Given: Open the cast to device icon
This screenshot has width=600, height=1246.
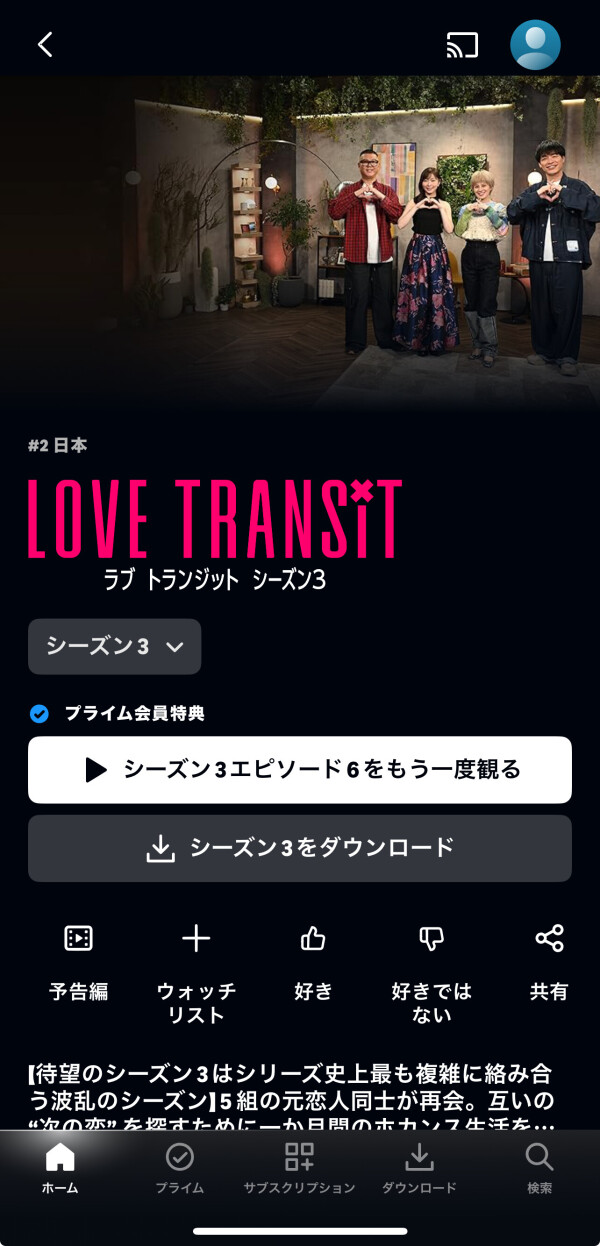Looking at the screenshot, I should click(x=462, y=44).
